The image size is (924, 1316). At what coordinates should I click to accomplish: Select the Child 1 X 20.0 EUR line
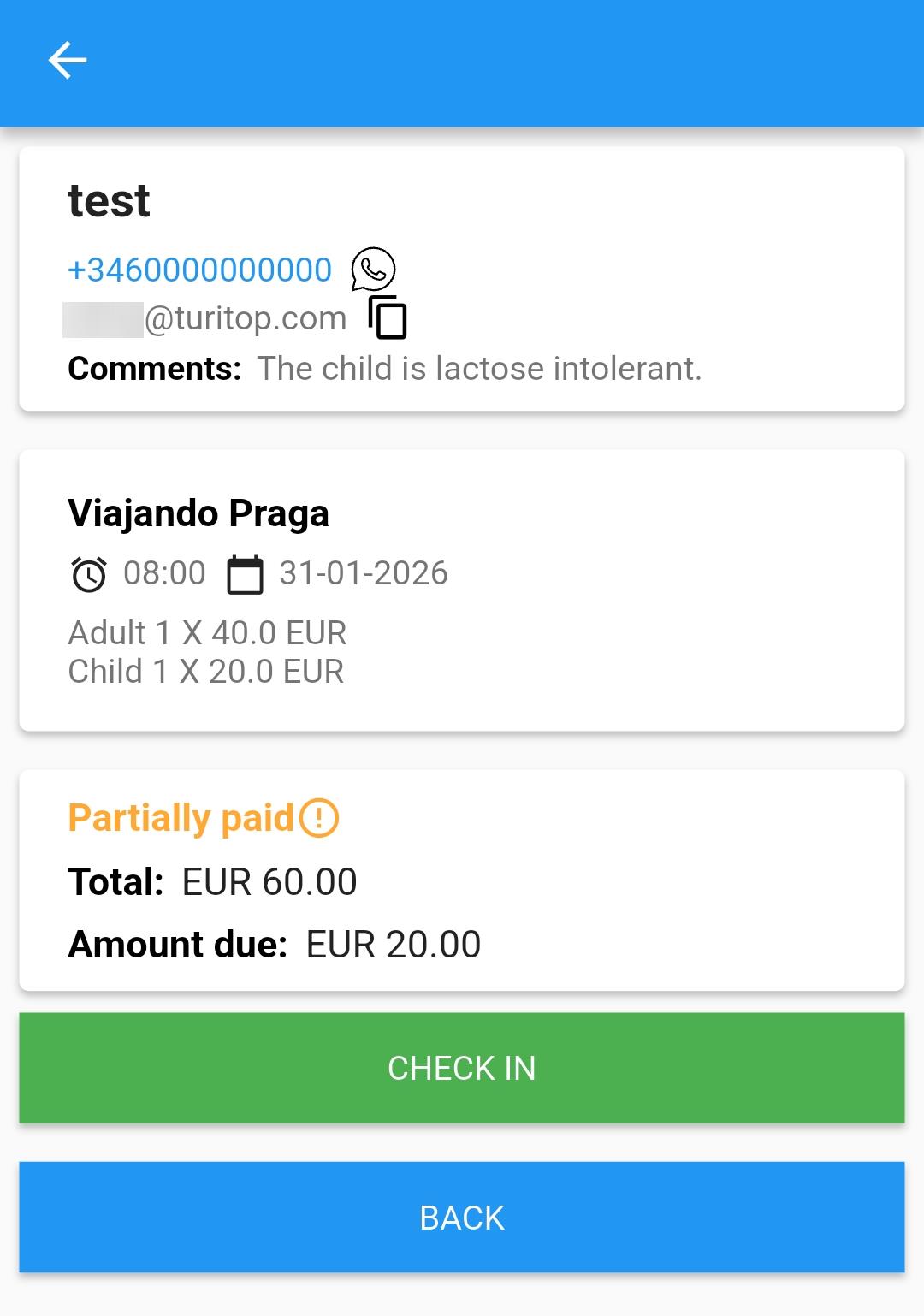205,672
